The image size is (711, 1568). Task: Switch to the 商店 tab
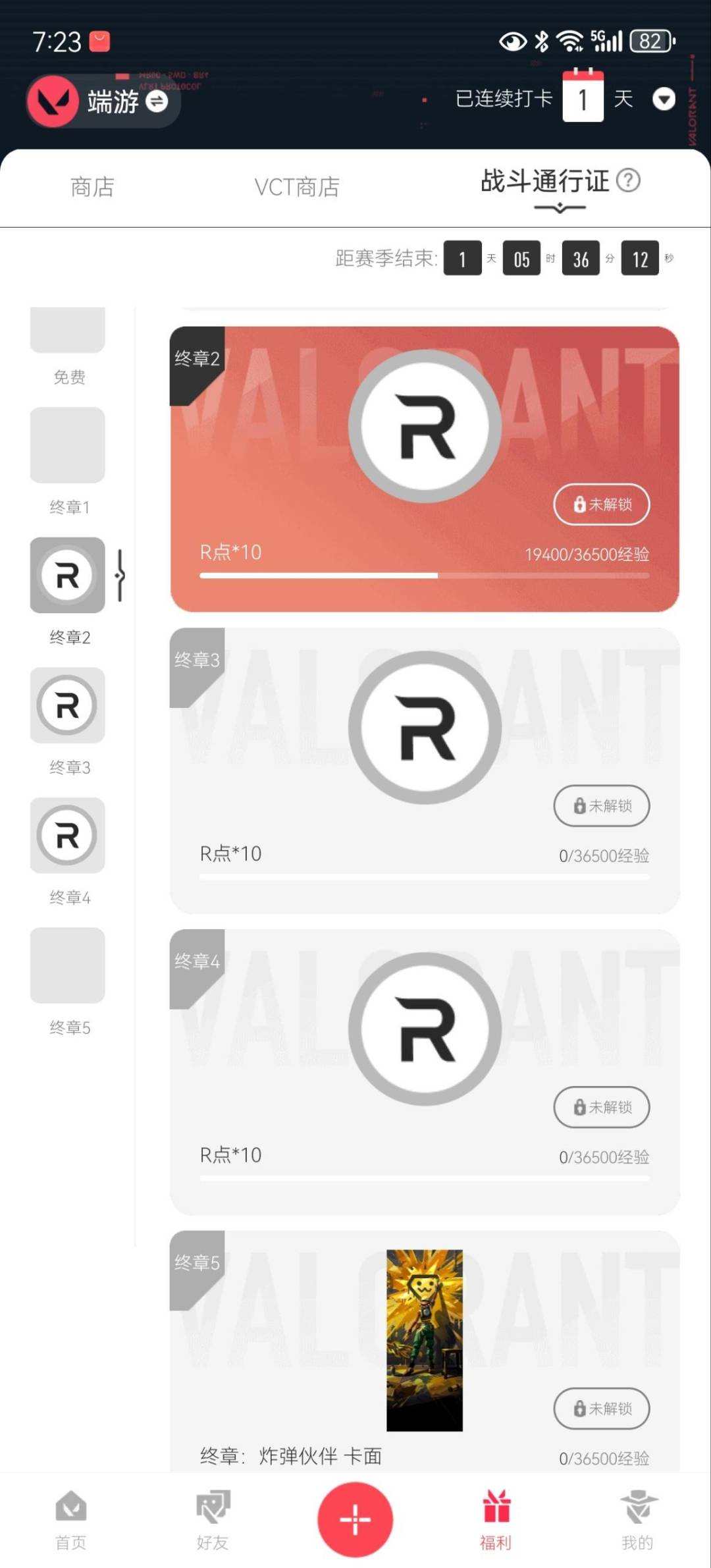point(92,188)
